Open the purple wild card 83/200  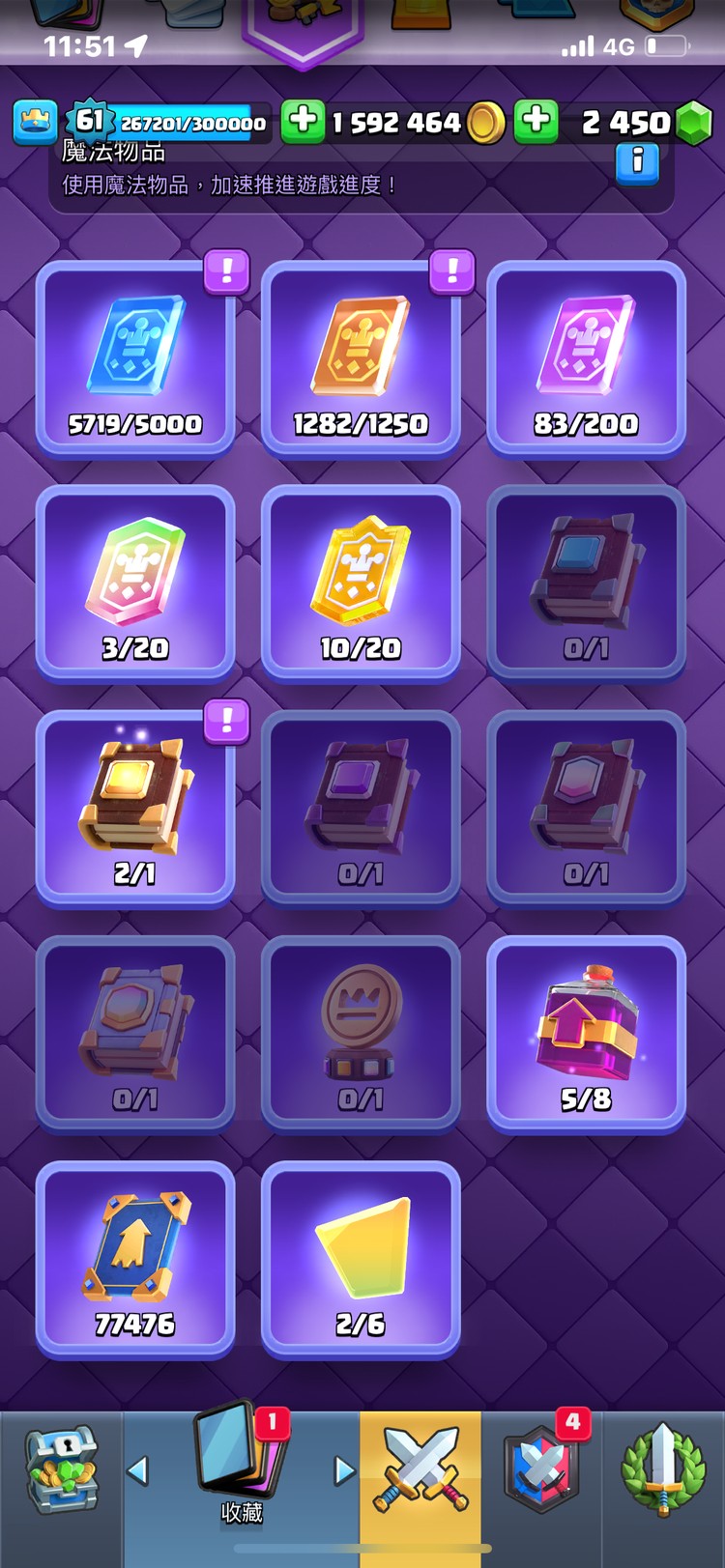coord(586,357)
